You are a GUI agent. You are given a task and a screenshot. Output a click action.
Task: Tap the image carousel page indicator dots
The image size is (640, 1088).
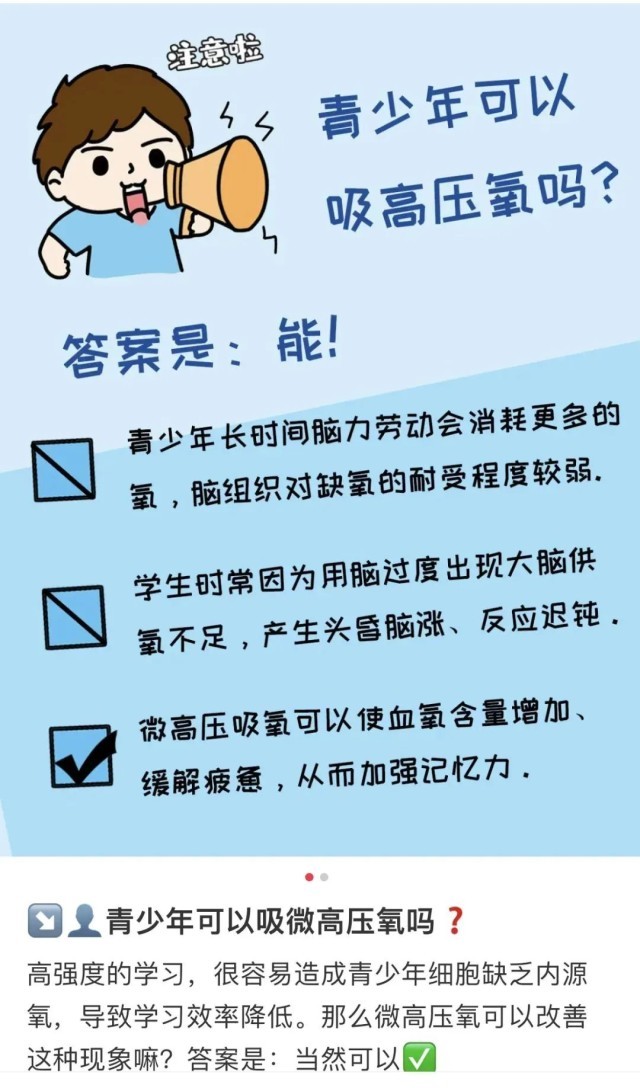pyautogui.click(x=316, y=877)
